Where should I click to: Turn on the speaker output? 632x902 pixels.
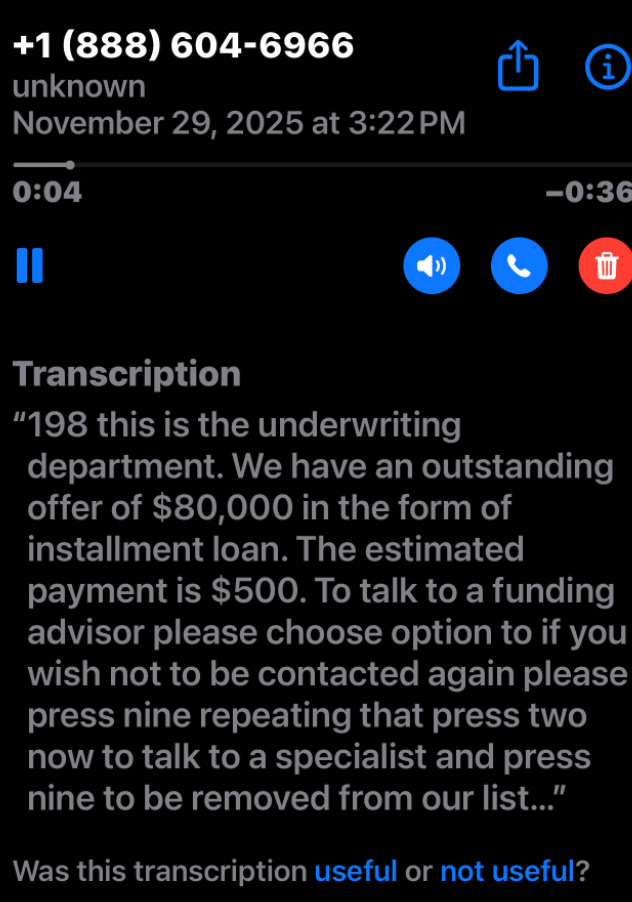point(431,266)
